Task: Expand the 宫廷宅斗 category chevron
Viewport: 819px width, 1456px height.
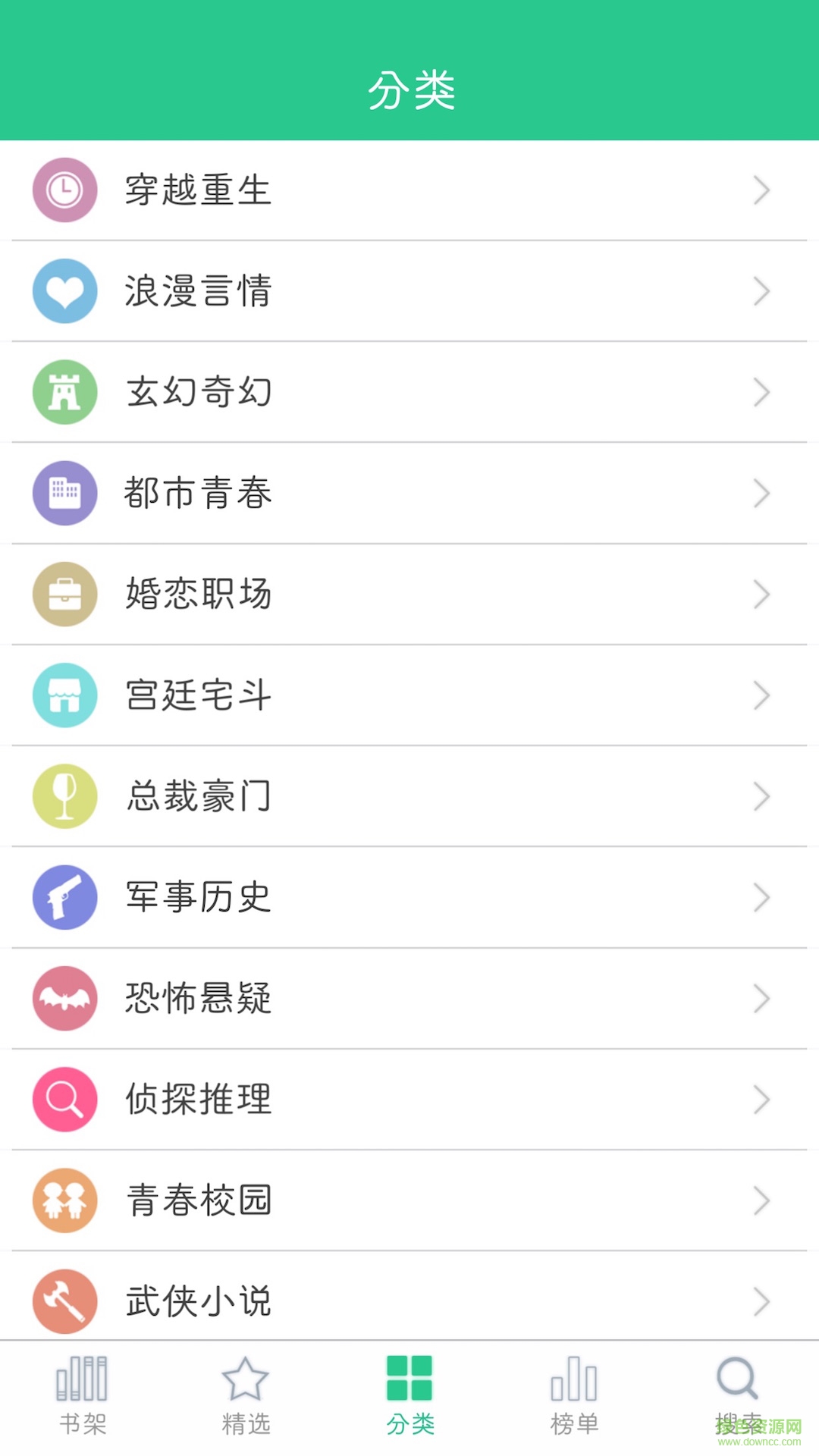Action: pyautogui.click(x=762, y=695)
